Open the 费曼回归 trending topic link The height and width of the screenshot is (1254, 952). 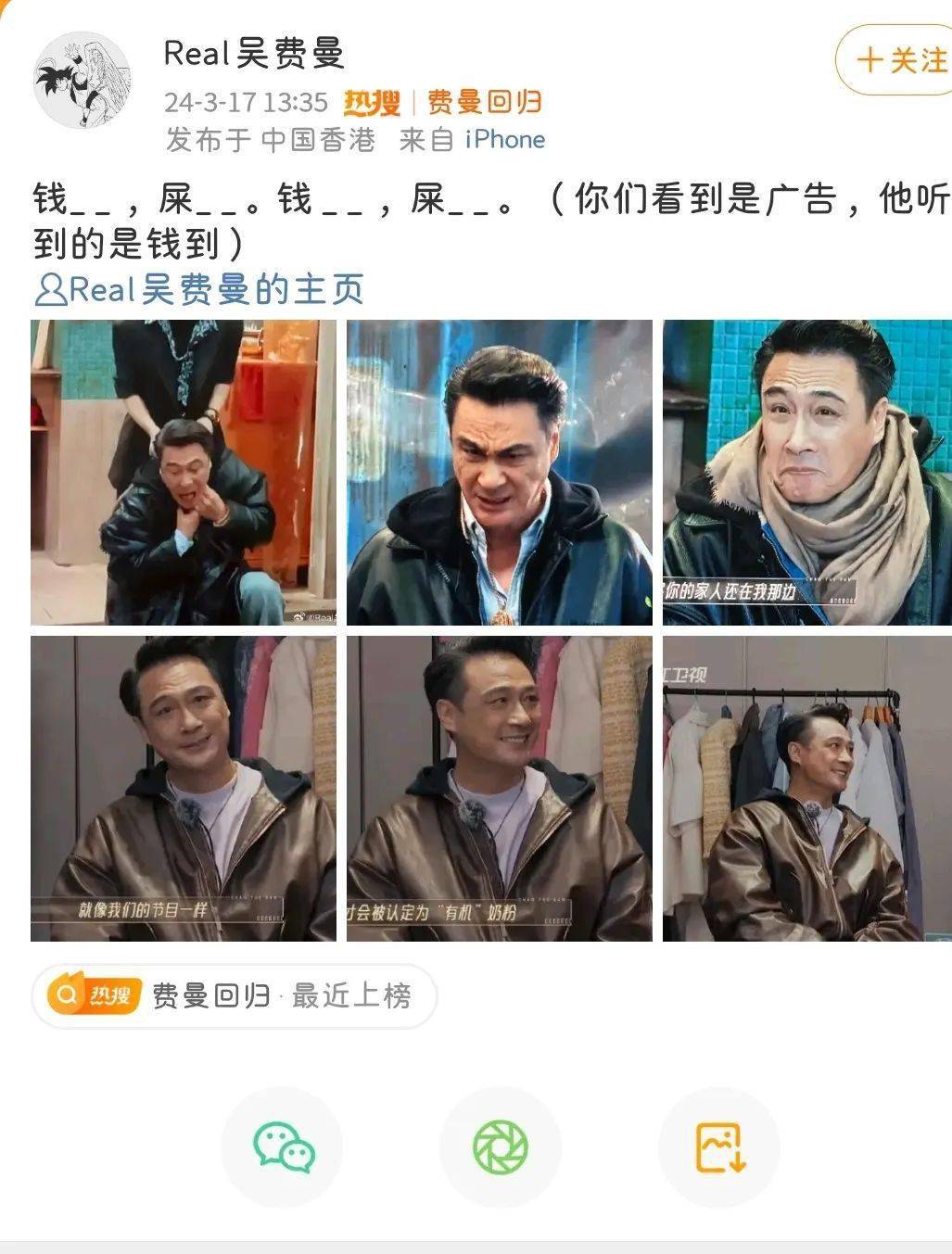coord(486,102)
